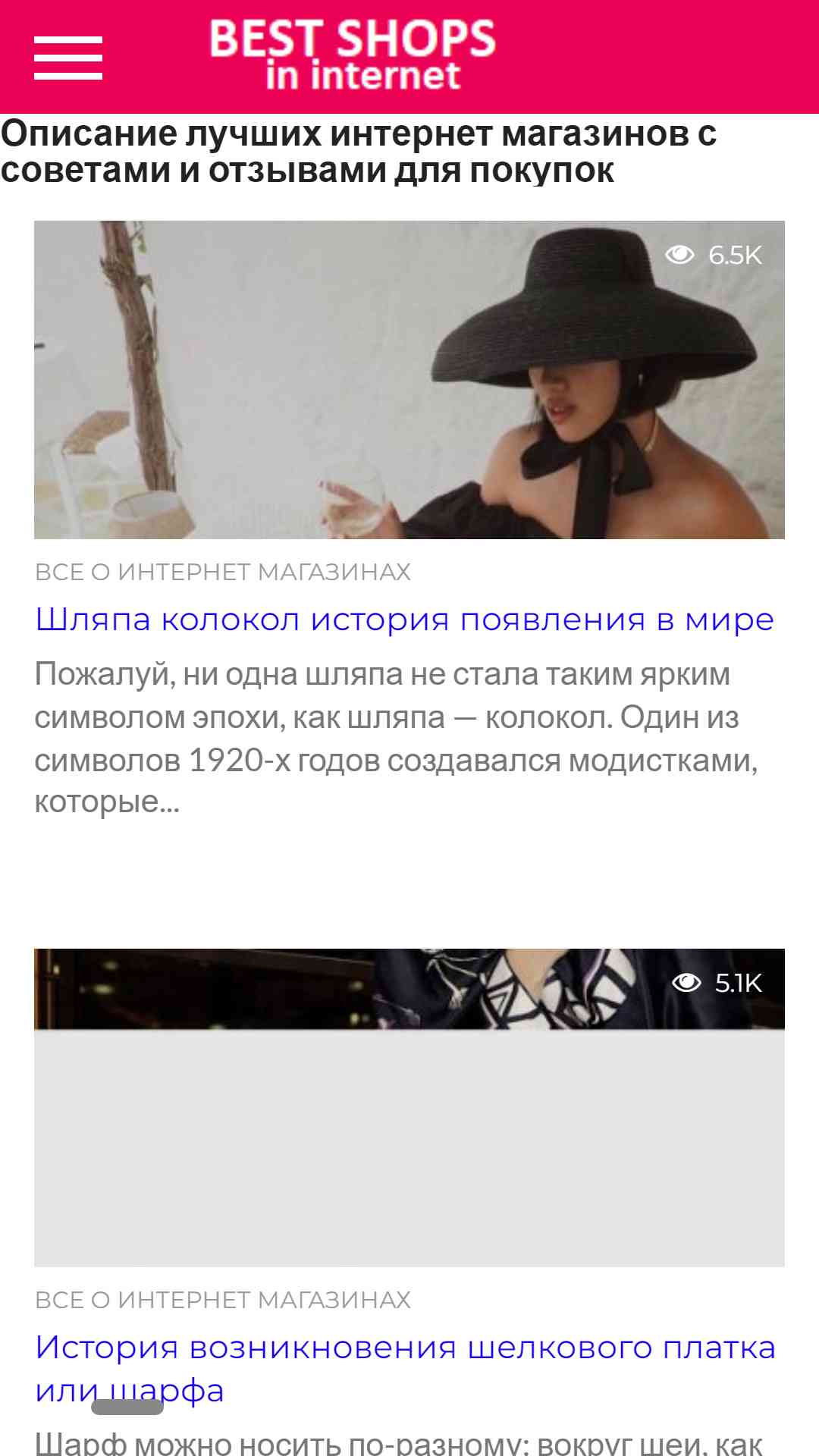Open the hamburger menu
This screenshot has height=1456, width=819.
point(68,58)
